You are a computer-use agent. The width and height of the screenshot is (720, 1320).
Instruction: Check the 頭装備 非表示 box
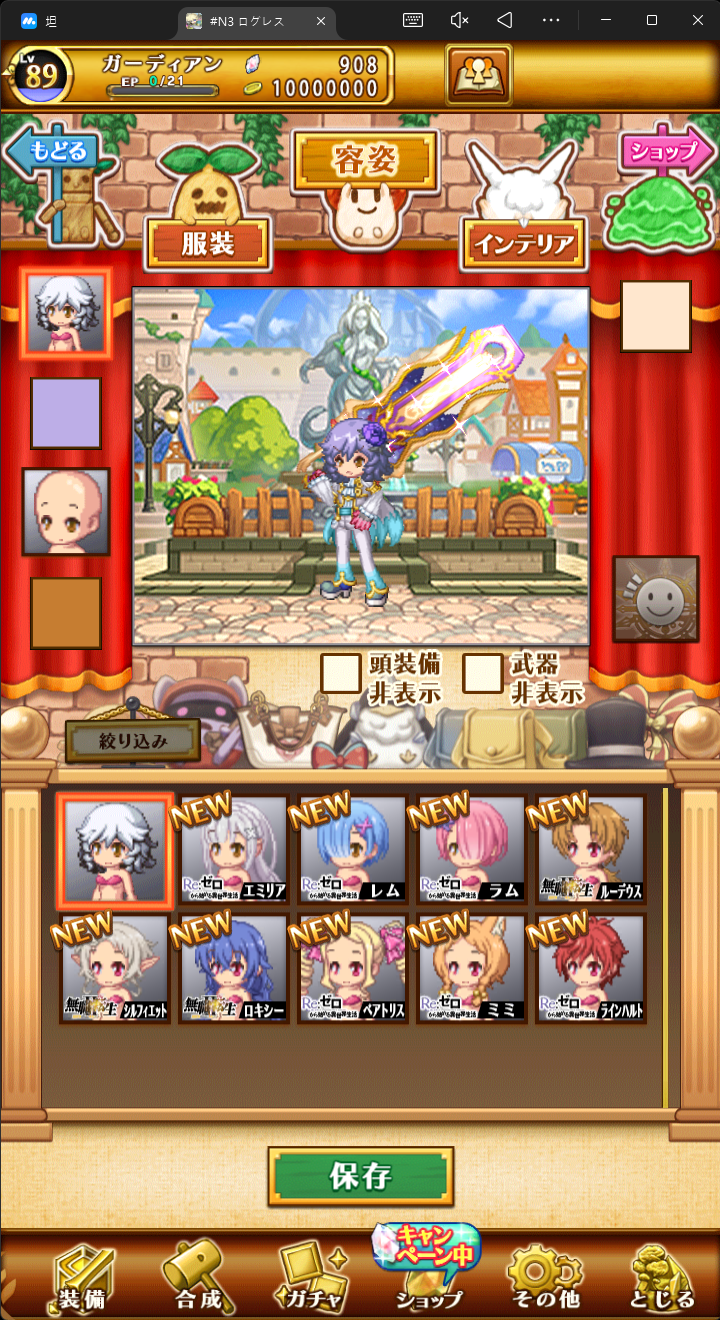tap(341, 673)
